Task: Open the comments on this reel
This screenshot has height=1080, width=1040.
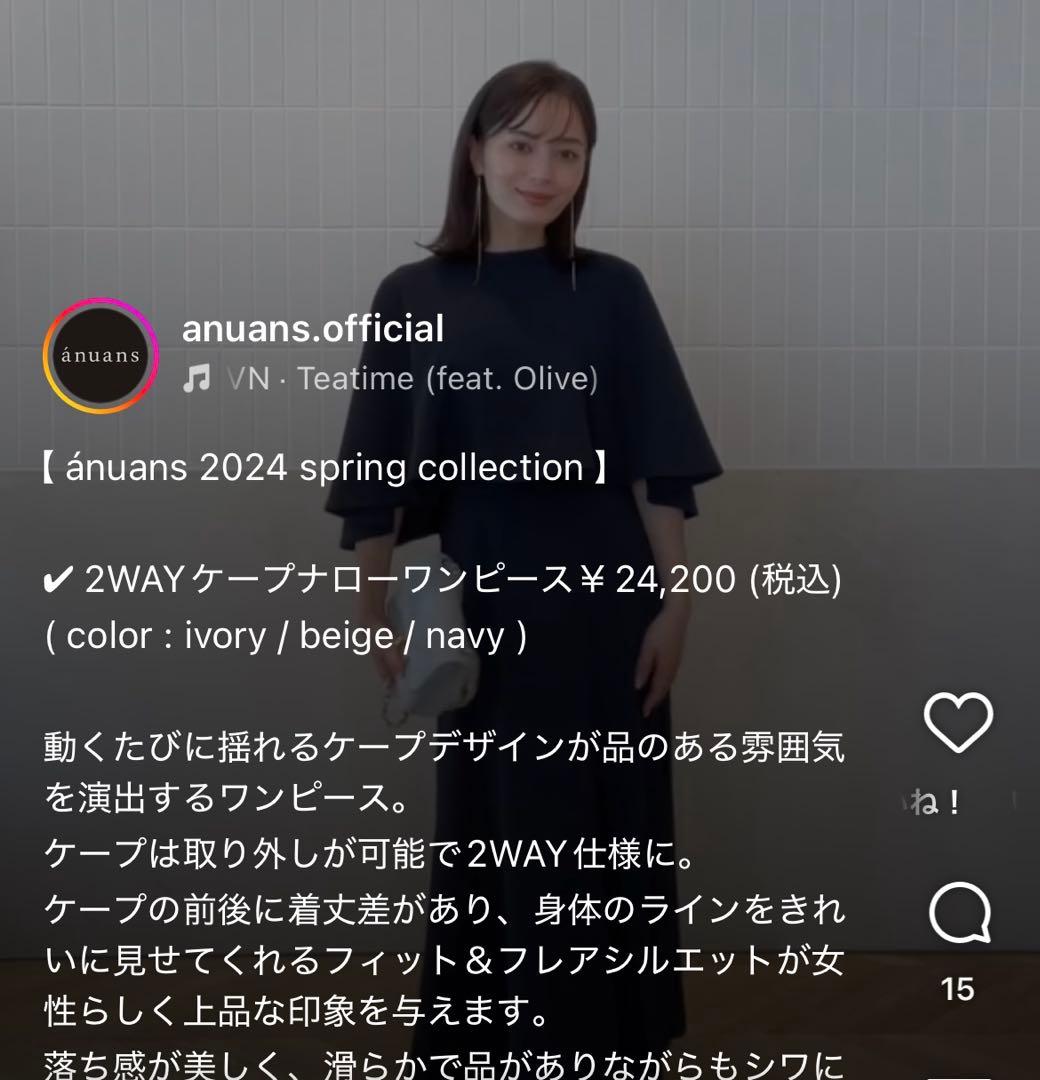Action: point(958,915)
